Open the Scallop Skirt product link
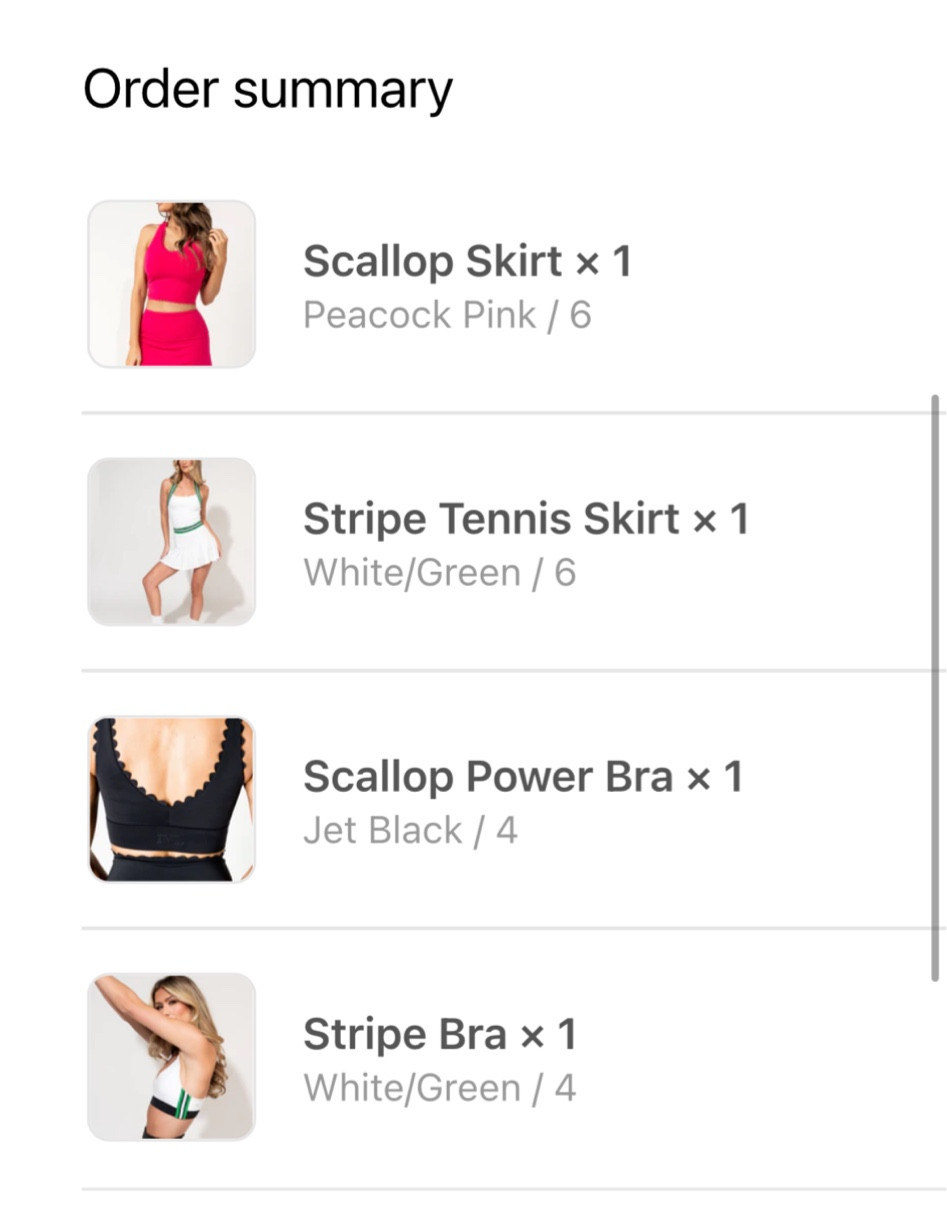Image resolution: width=947 pixels, height=1219 pixels. coord(432,260)
